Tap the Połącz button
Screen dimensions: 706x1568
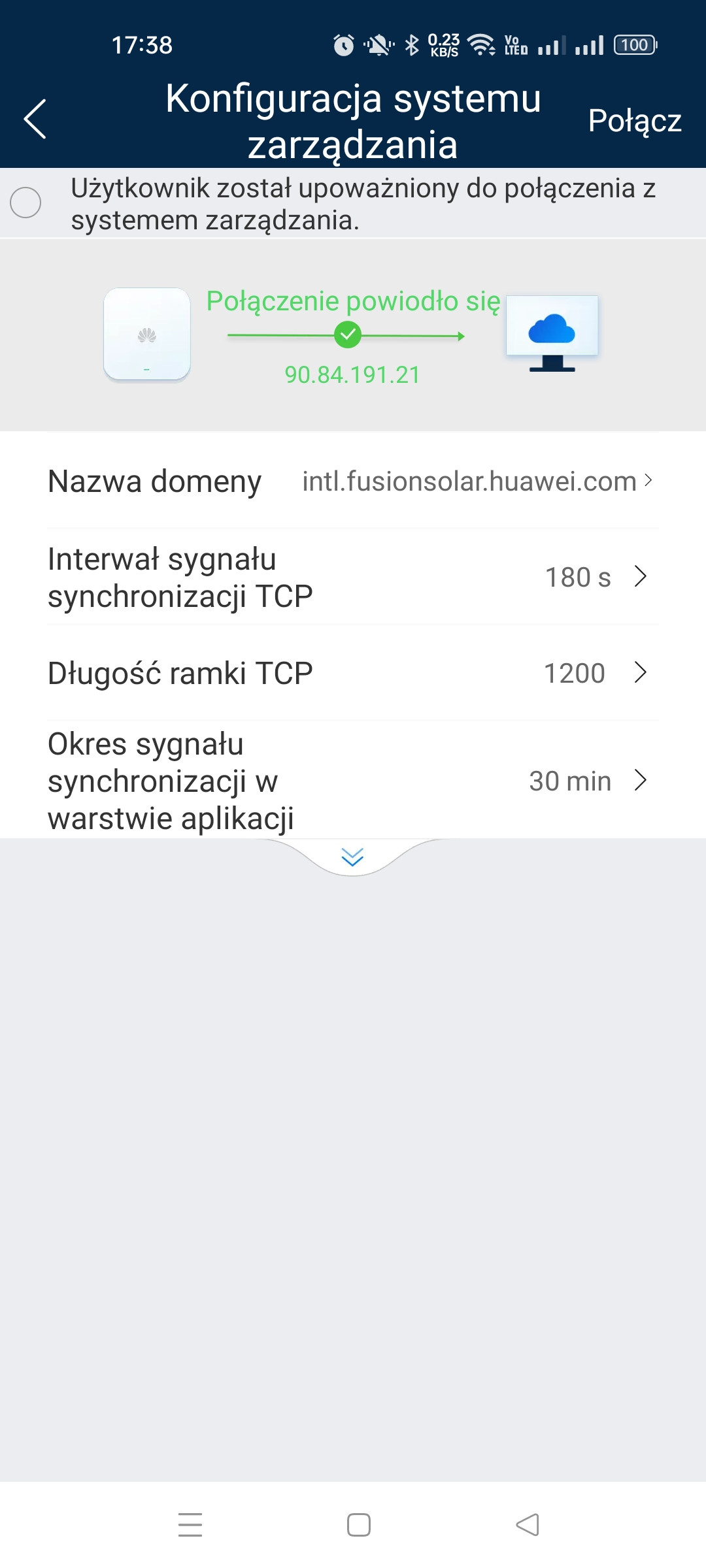(x=635, y=122)
